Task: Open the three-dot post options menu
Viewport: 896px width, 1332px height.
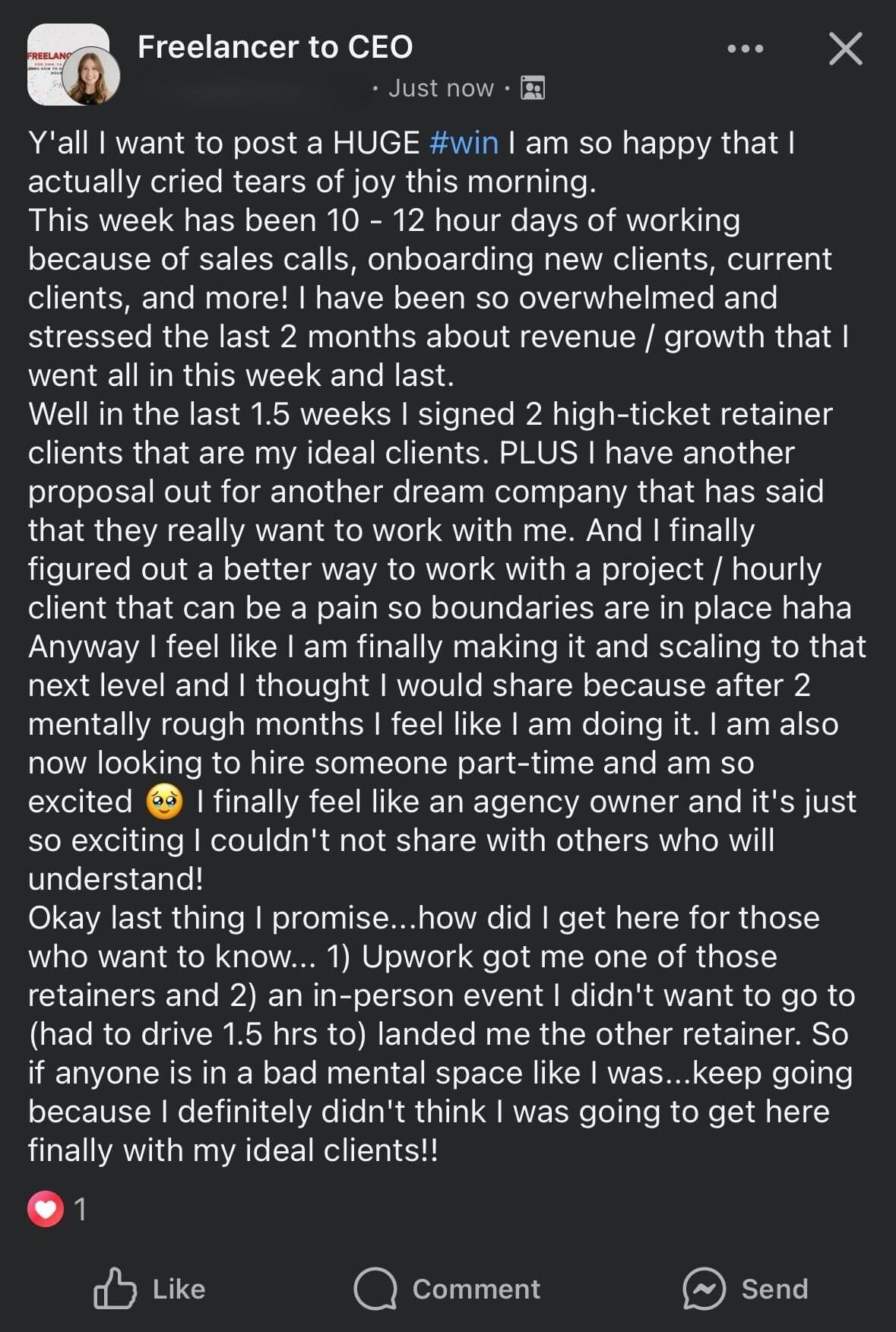Action: [x=745, y=49]
